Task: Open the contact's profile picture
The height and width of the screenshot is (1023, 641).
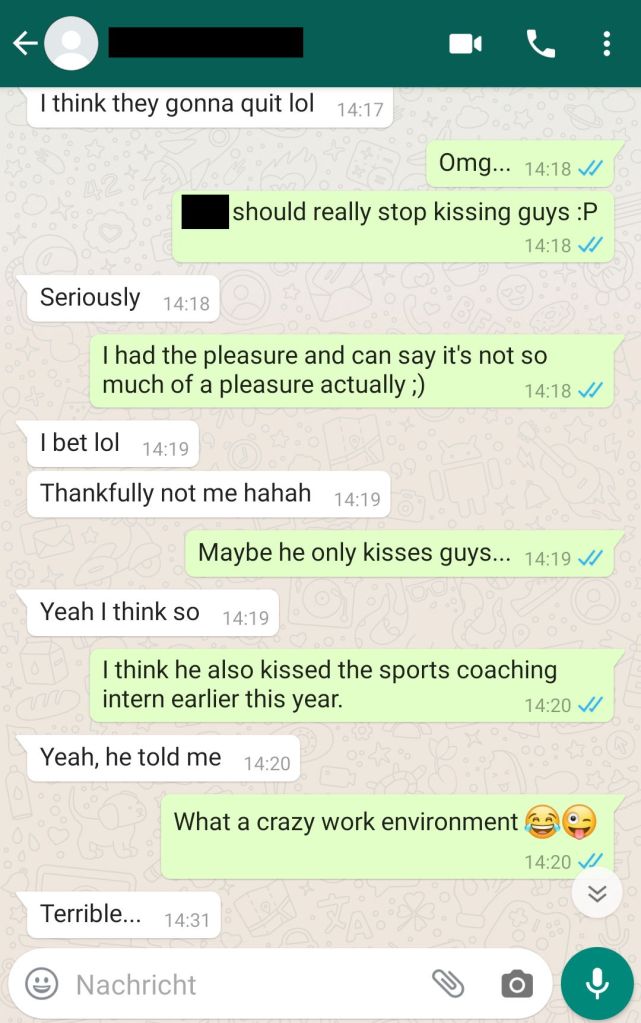Action: pos(72,43)
